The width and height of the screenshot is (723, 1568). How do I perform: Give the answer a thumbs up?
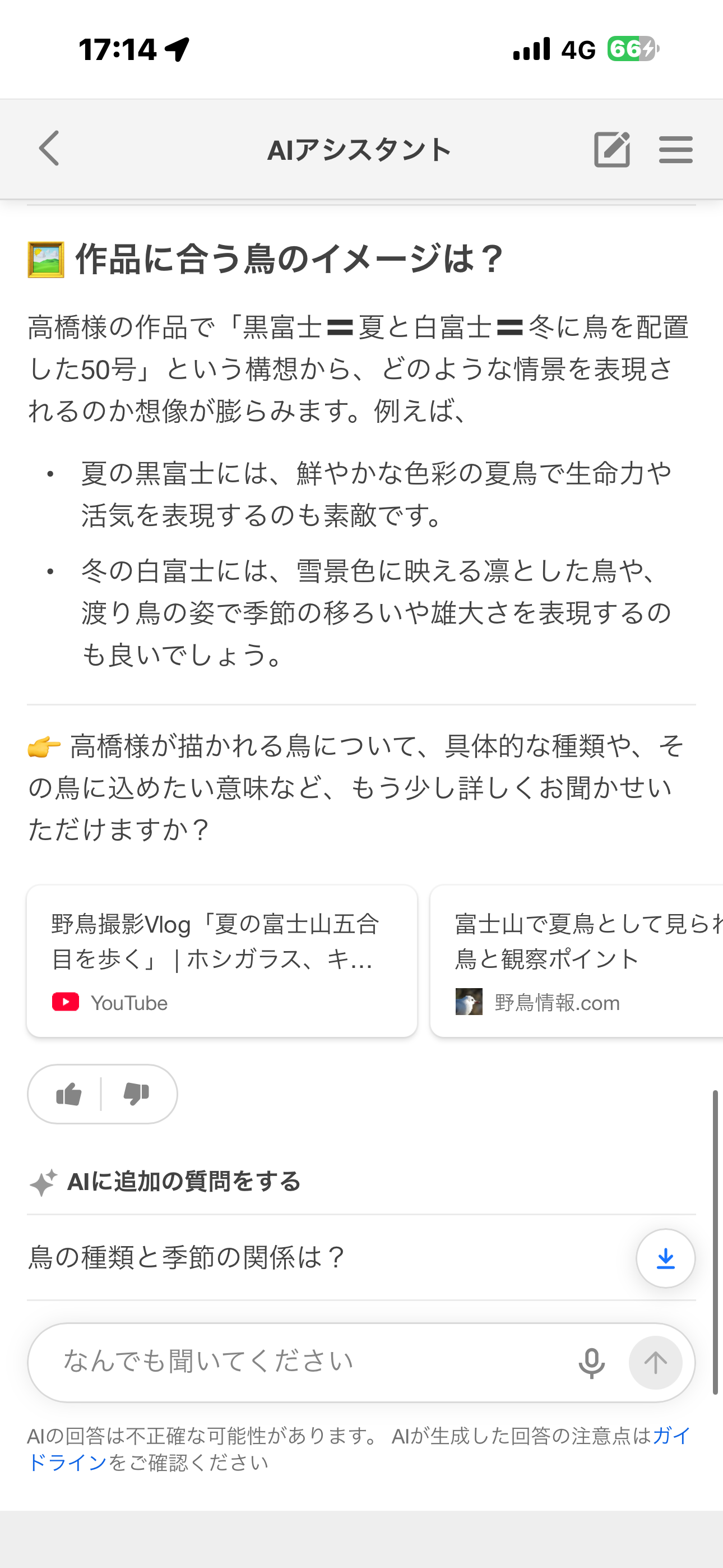coord(69,1094)
